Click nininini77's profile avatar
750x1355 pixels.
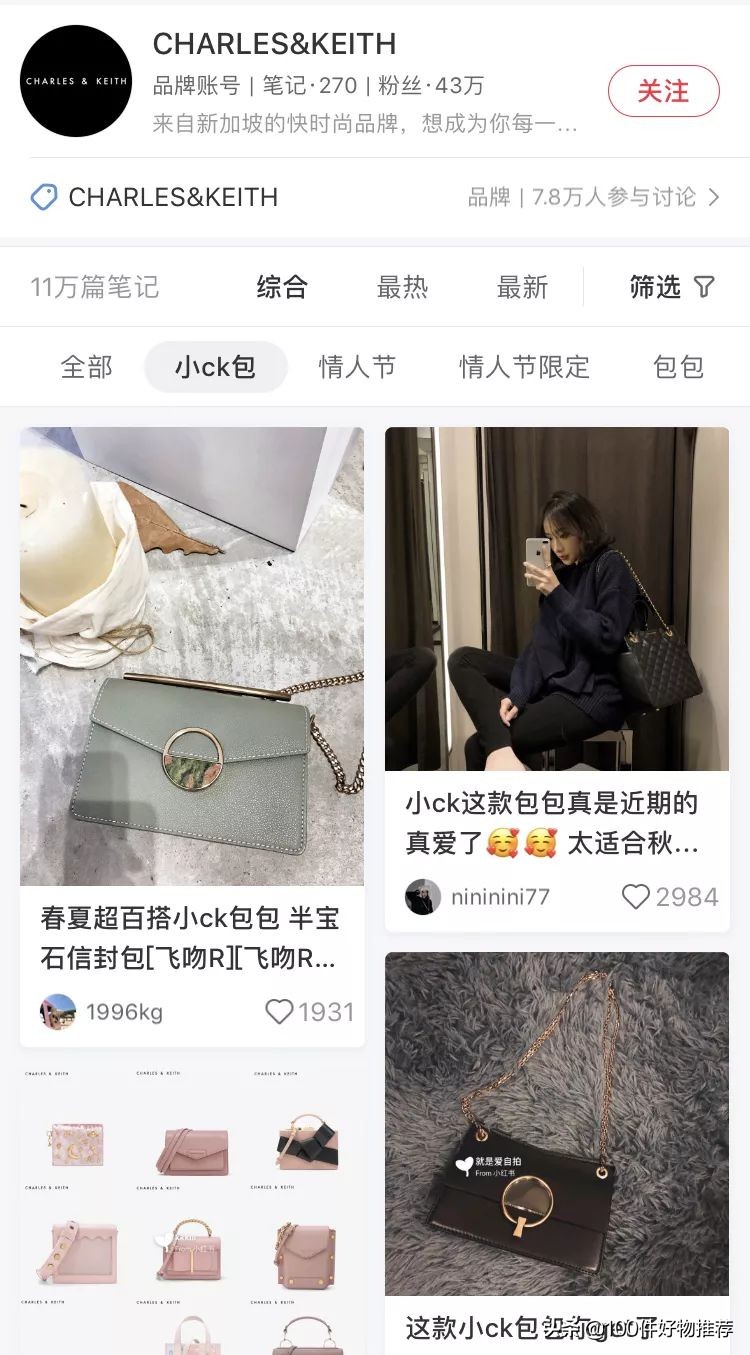click(422, 896)
